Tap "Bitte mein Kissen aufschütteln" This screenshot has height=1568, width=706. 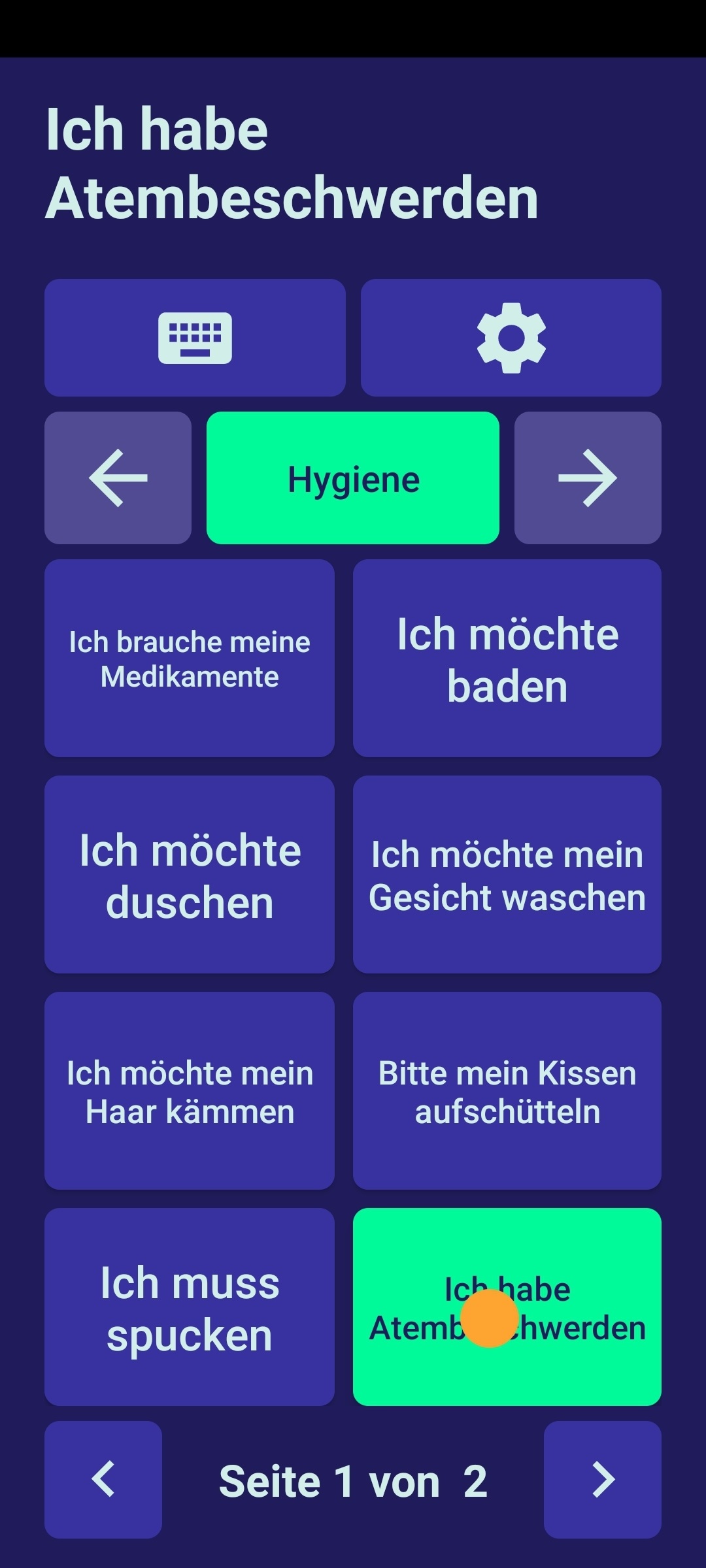[x=507, y=1090]
